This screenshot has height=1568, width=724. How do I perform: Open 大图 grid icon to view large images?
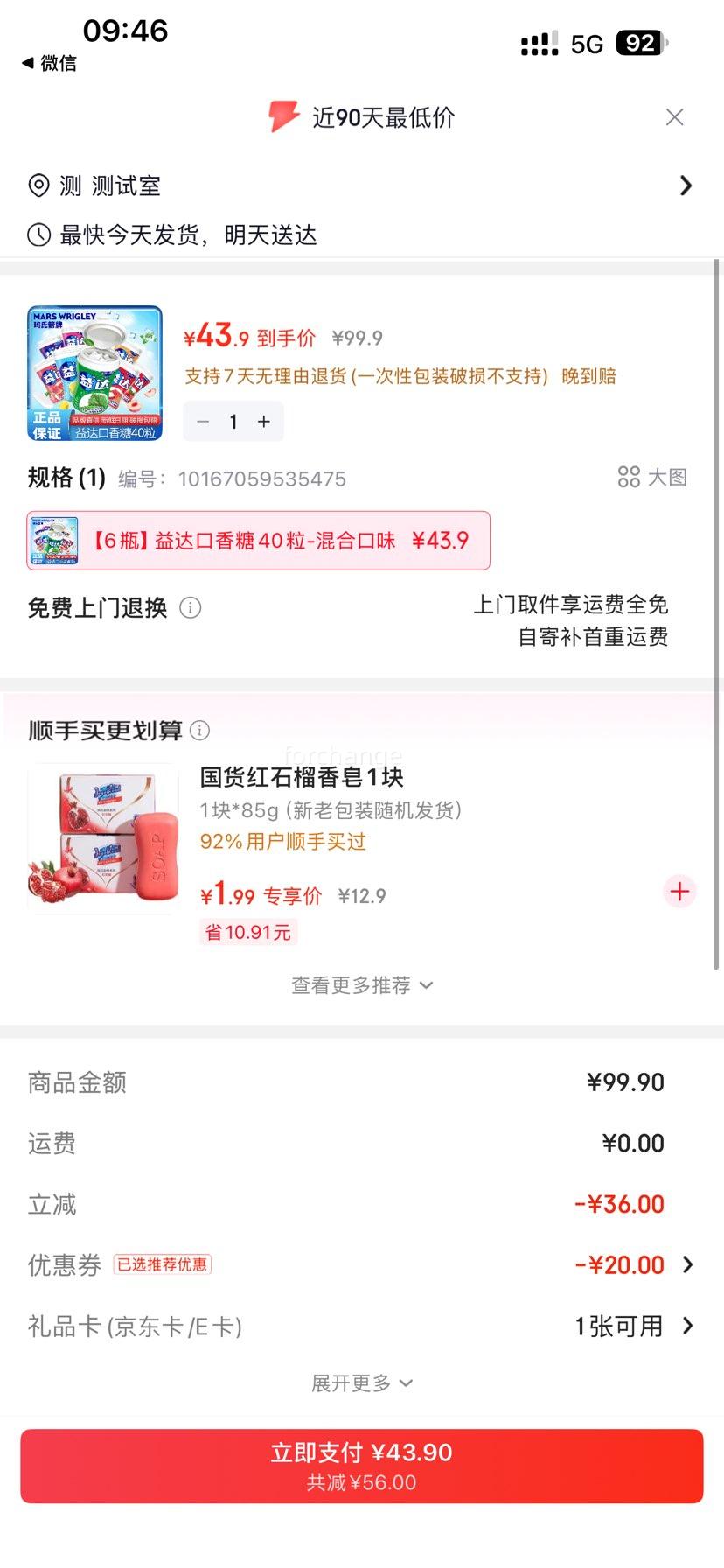point(629,478)
